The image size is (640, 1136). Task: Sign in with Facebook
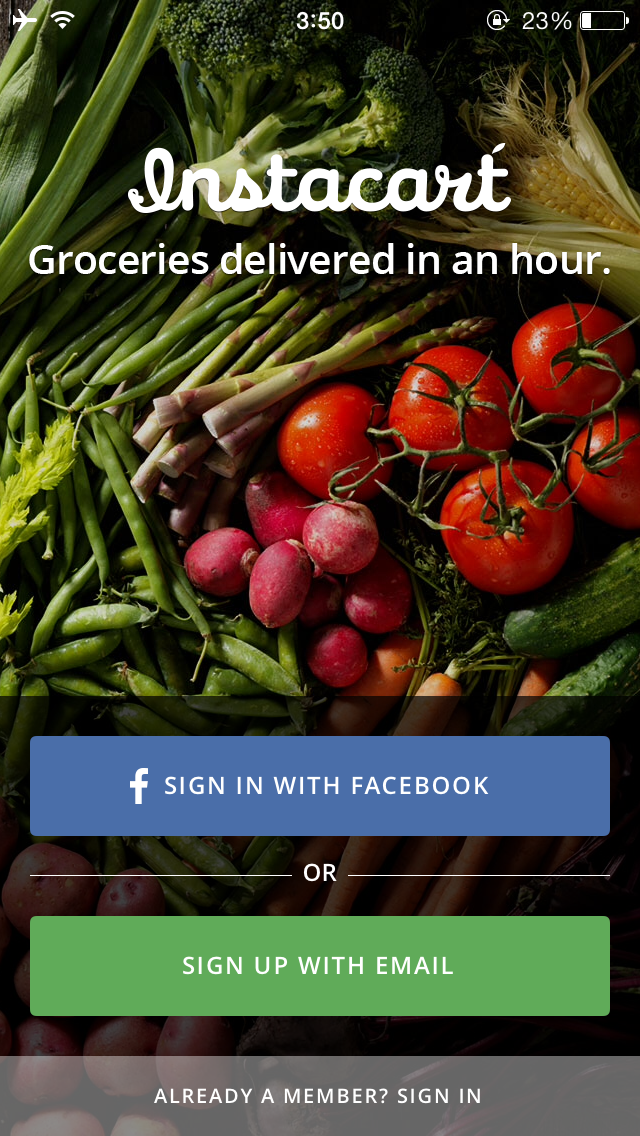(320, 786)
